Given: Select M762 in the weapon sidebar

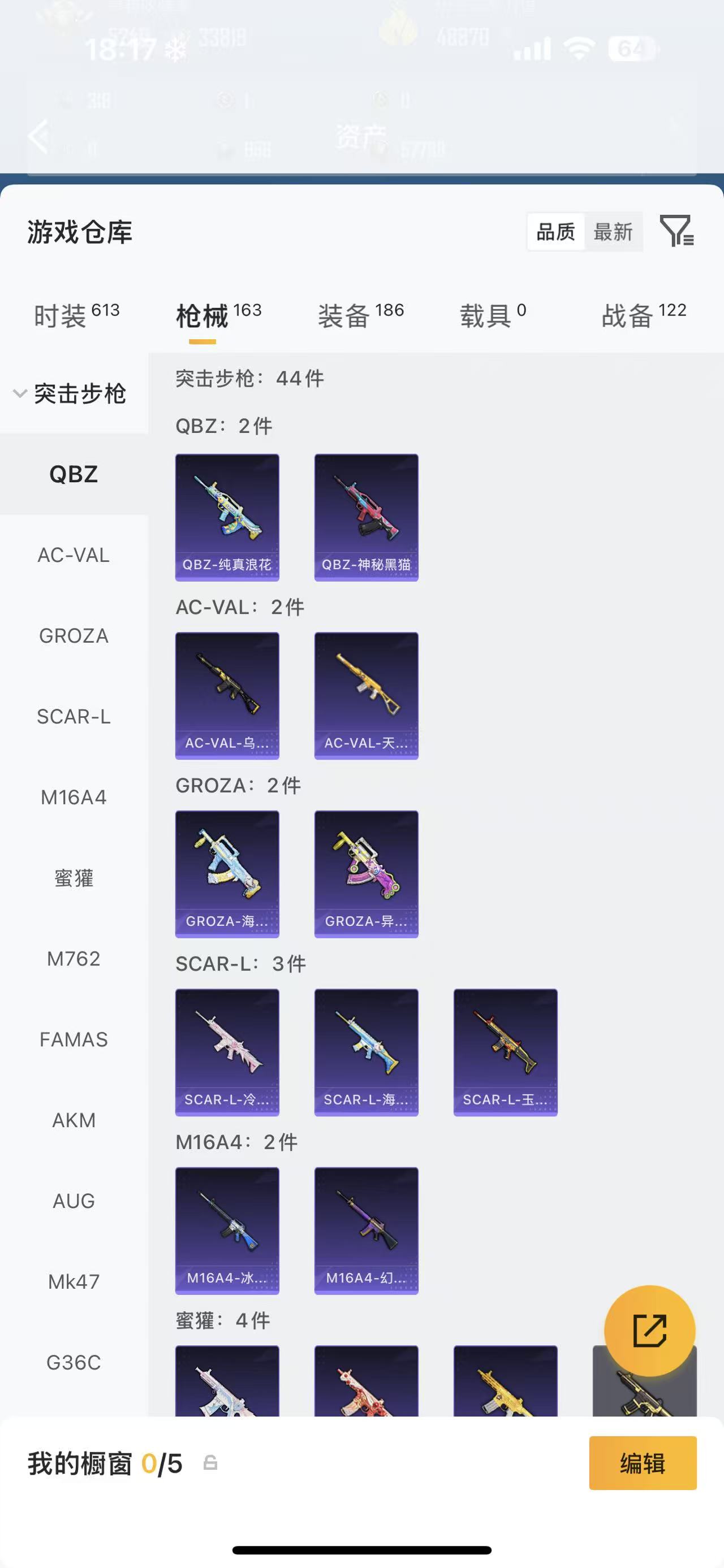Looking at the screenshot, I should pos(74,959).
